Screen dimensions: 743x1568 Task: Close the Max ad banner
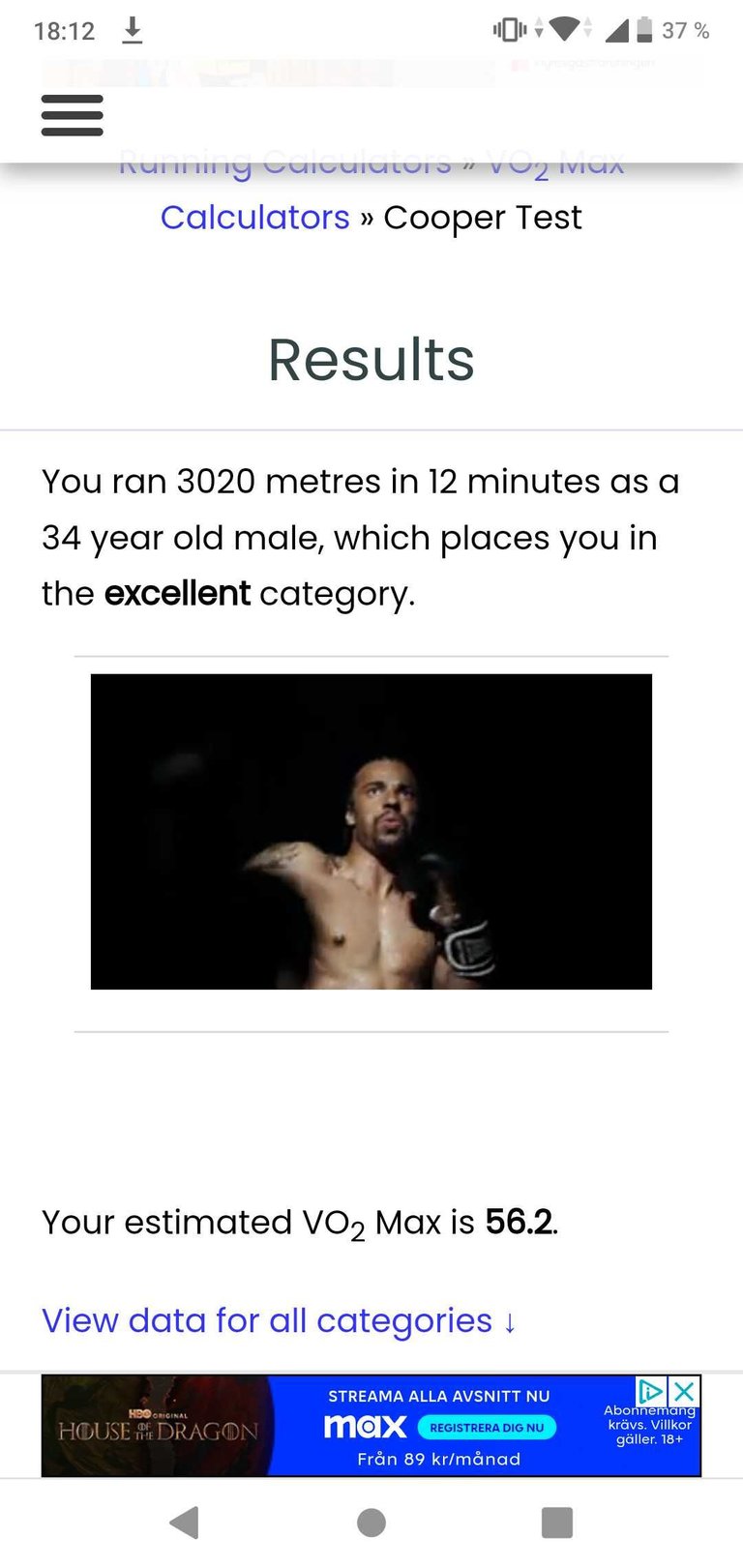pyautogui.click(x=684, y=1391)
